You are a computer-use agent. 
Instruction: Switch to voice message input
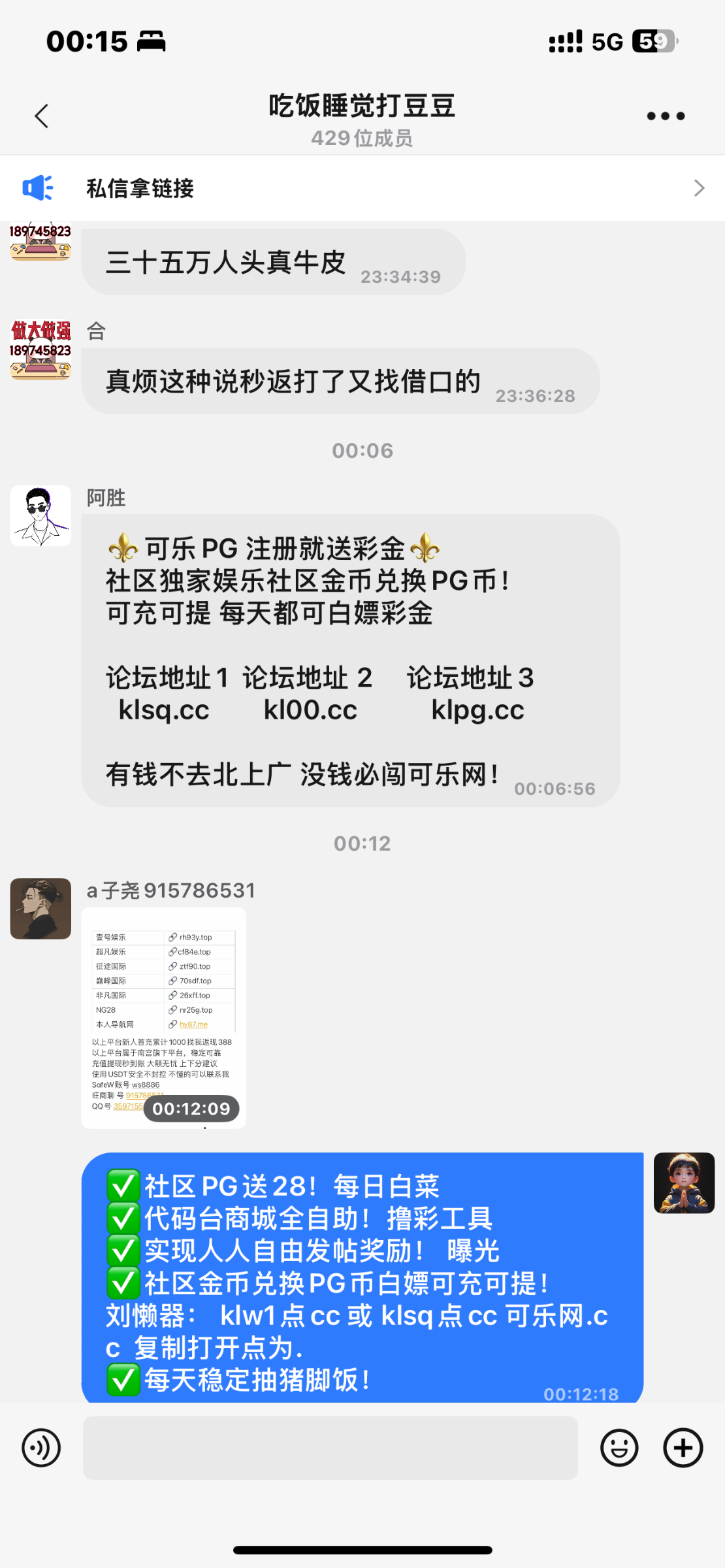[x=41, y=1448]
